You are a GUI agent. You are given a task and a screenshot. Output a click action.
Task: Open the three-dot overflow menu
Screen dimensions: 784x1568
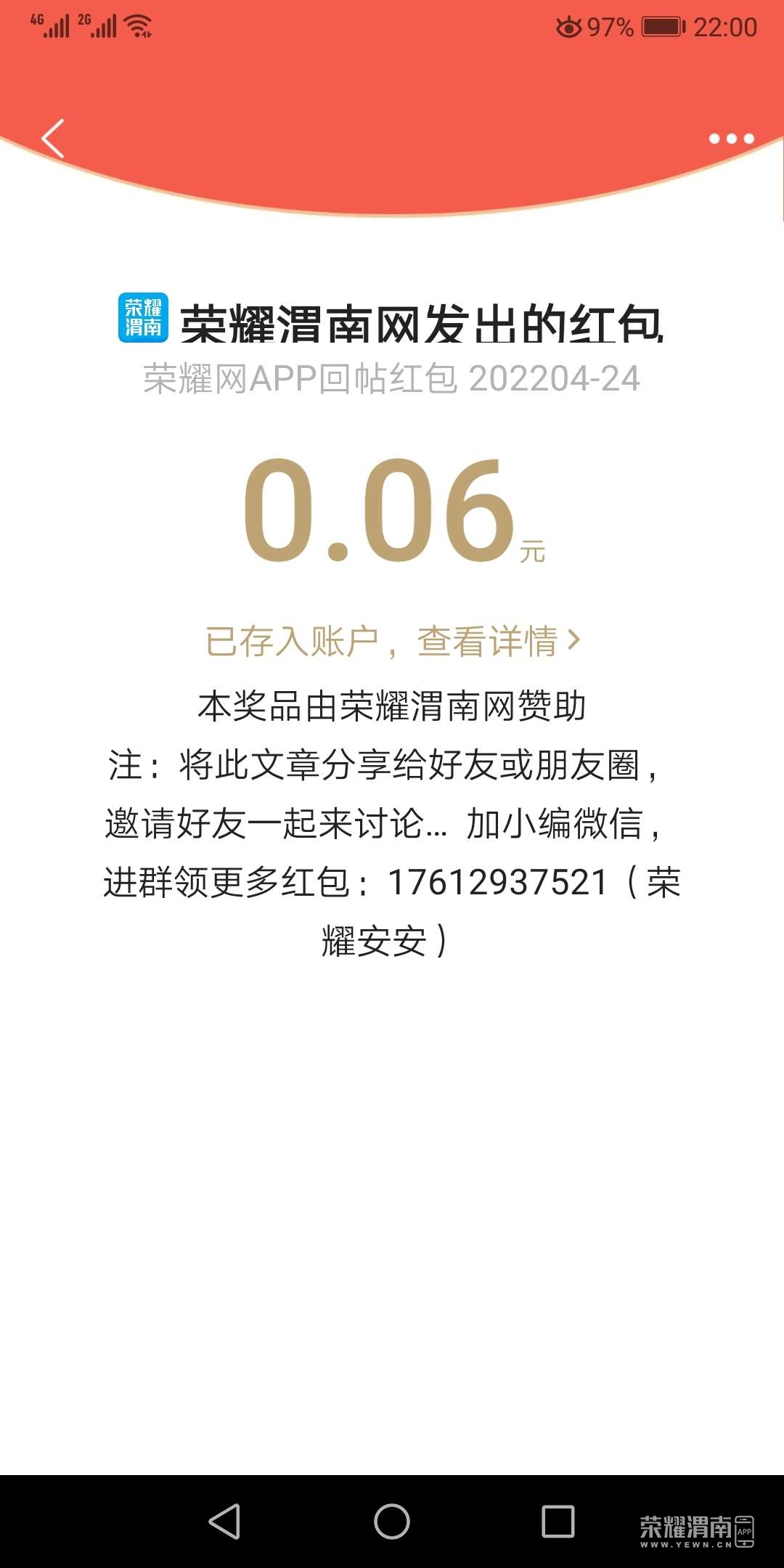(x=731, y=139)
